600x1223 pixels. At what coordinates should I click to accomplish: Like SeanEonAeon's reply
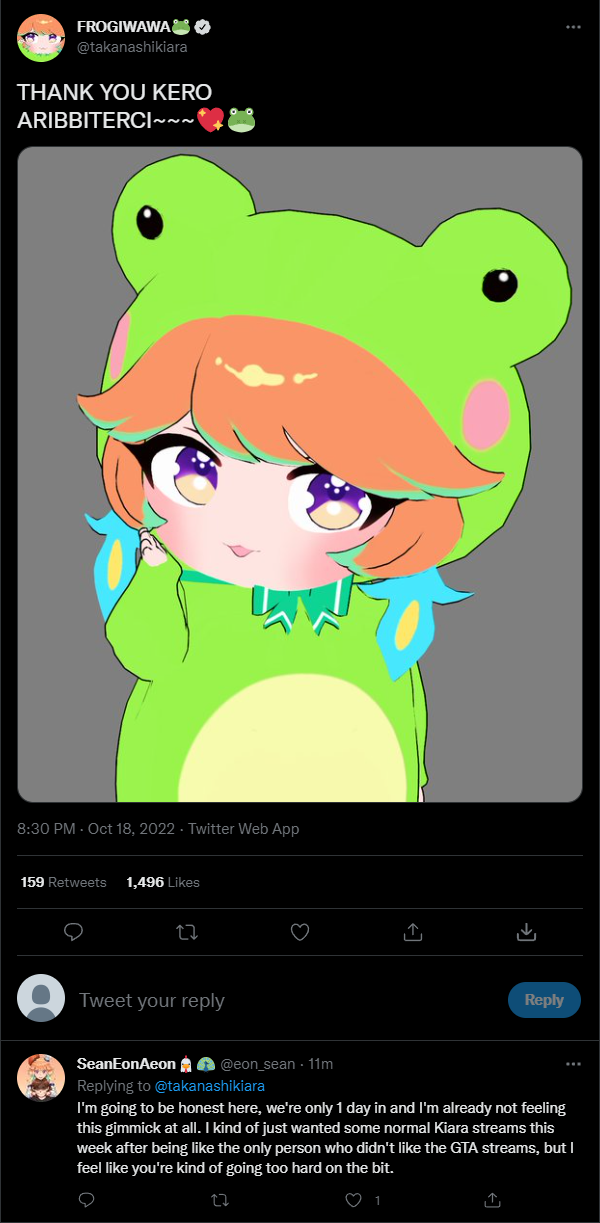pos(352,1199)
